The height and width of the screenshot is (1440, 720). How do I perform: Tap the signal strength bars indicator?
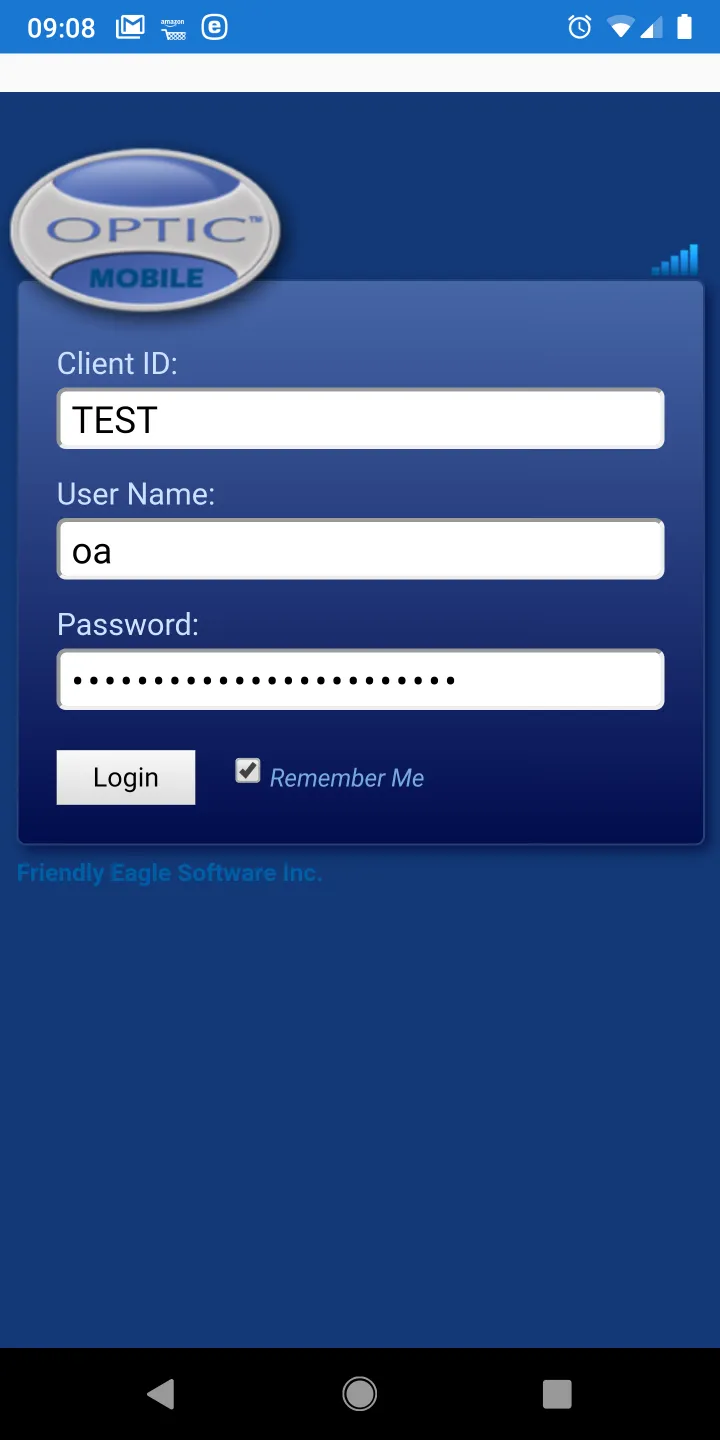point(676,260)
